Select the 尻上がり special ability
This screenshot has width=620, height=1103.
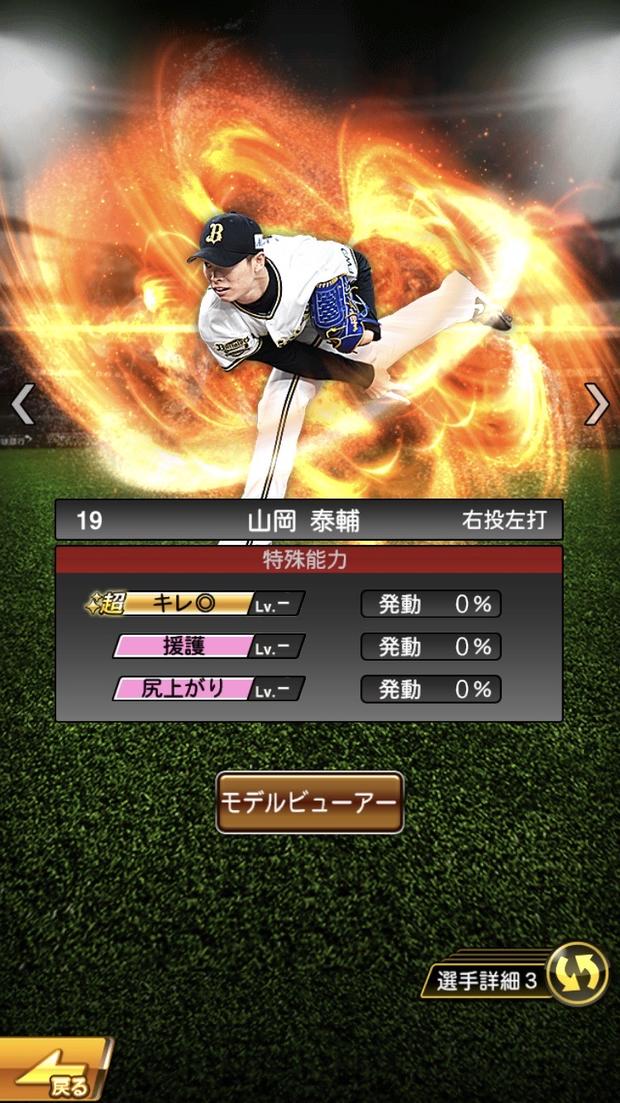207,689
